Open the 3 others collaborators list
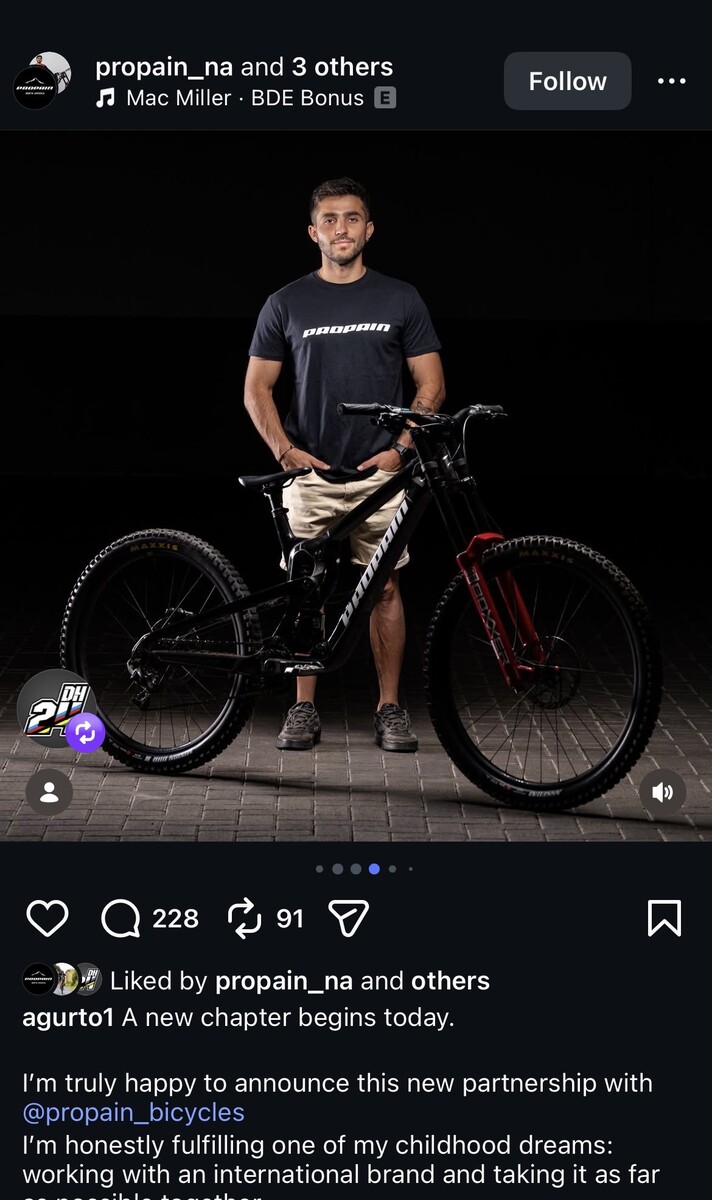This screenshot has width=712, height=1200. point(342,67)
